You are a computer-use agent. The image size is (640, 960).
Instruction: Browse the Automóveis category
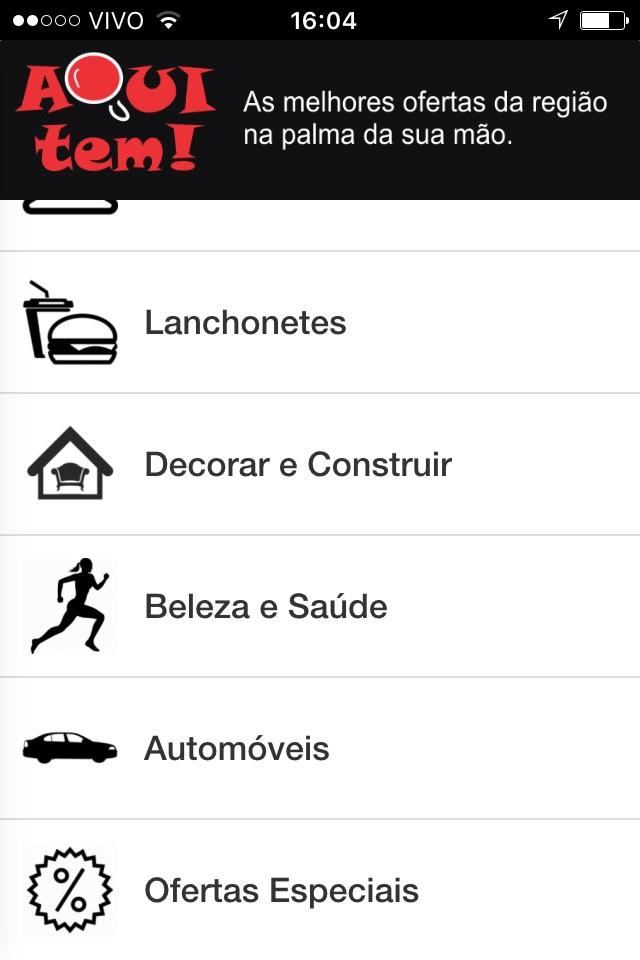pos(237,749)
